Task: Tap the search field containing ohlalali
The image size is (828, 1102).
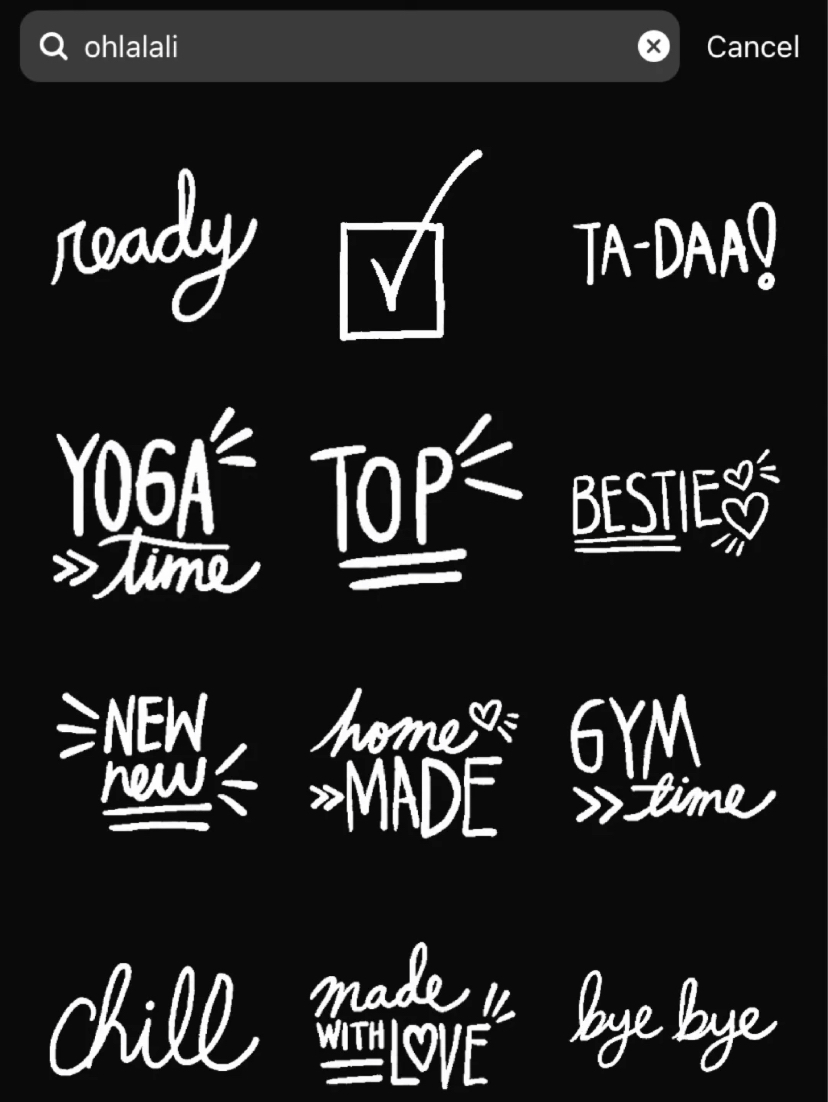Action: 340,47
